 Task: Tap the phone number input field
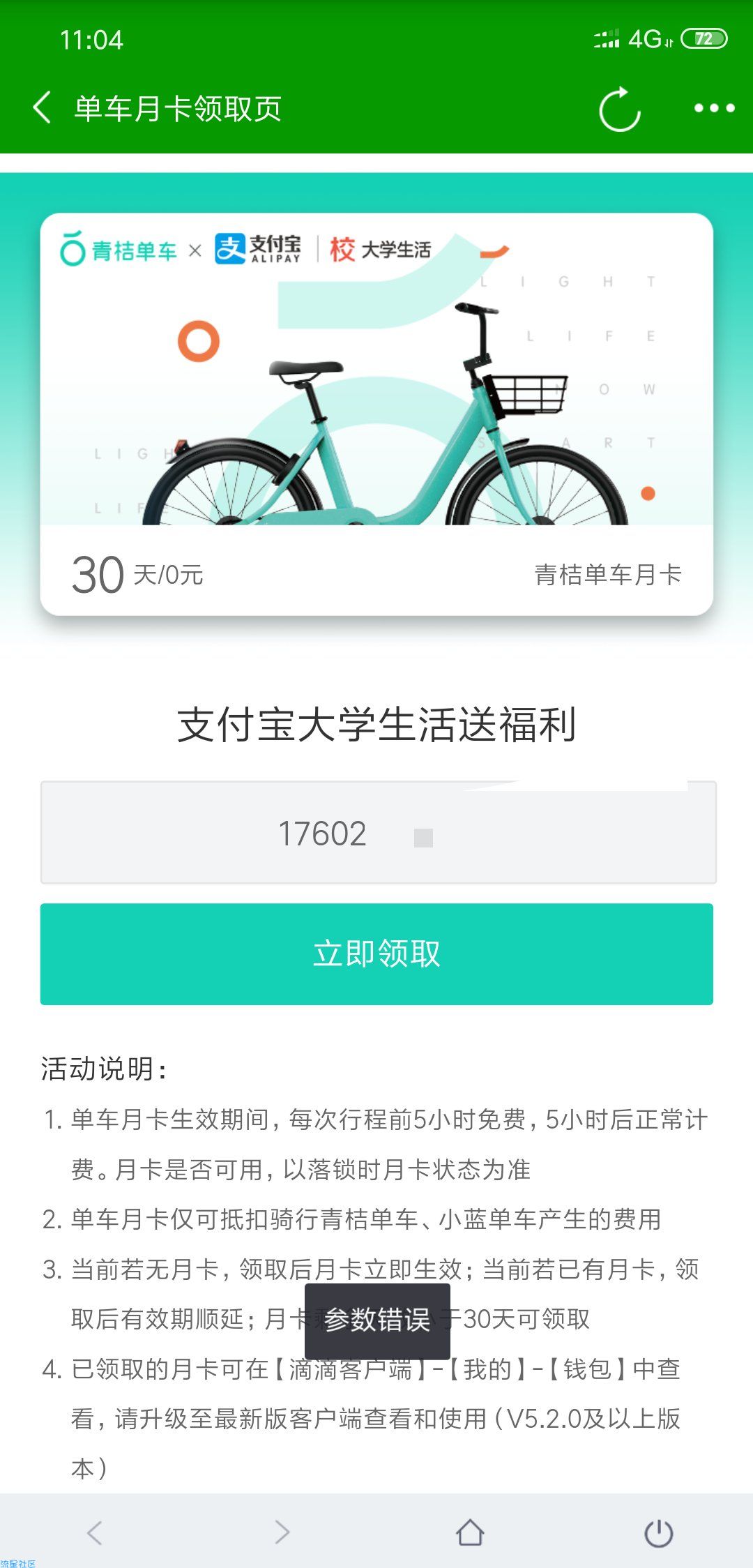click(378, 833)
